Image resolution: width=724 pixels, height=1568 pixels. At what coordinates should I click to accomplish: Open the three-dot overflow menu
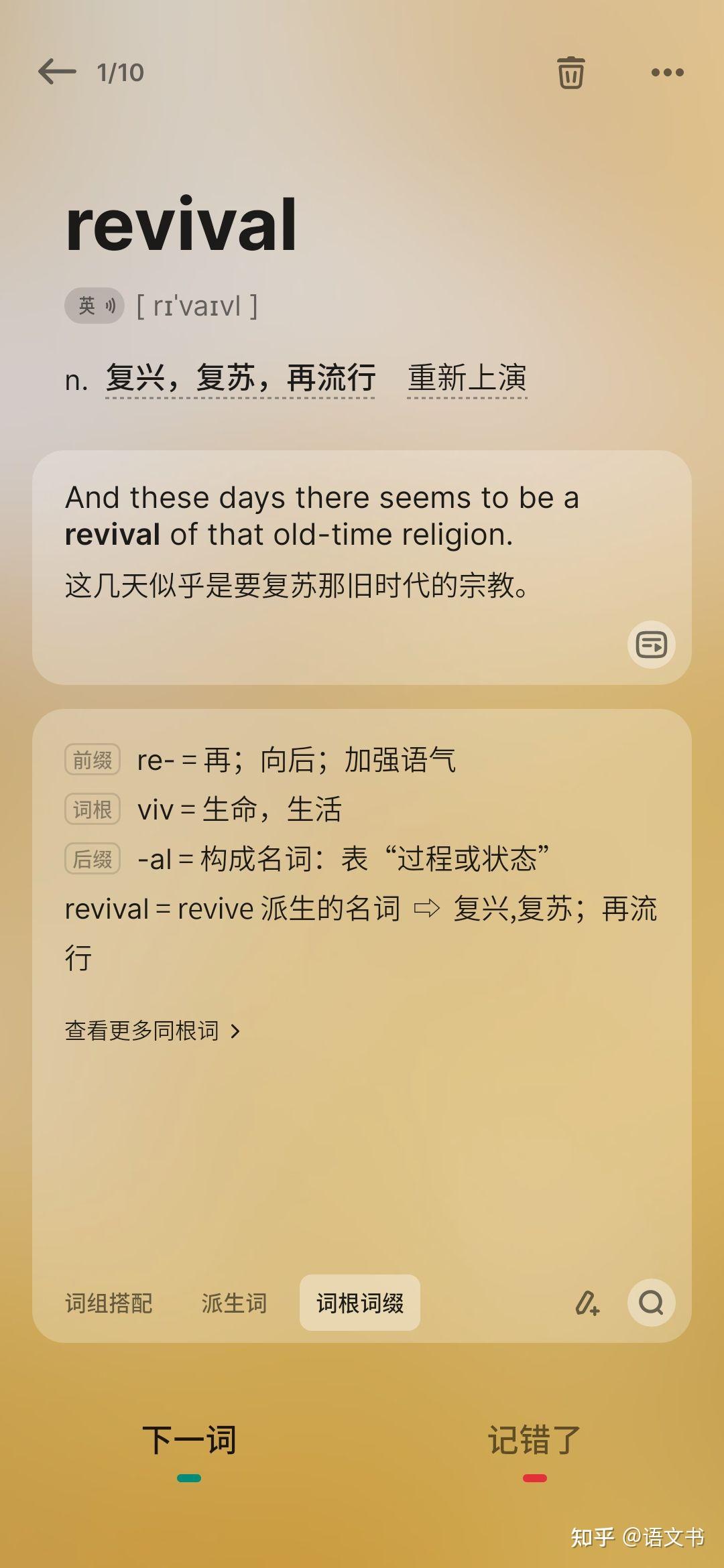pyautogui.click(x=668, y=72)
